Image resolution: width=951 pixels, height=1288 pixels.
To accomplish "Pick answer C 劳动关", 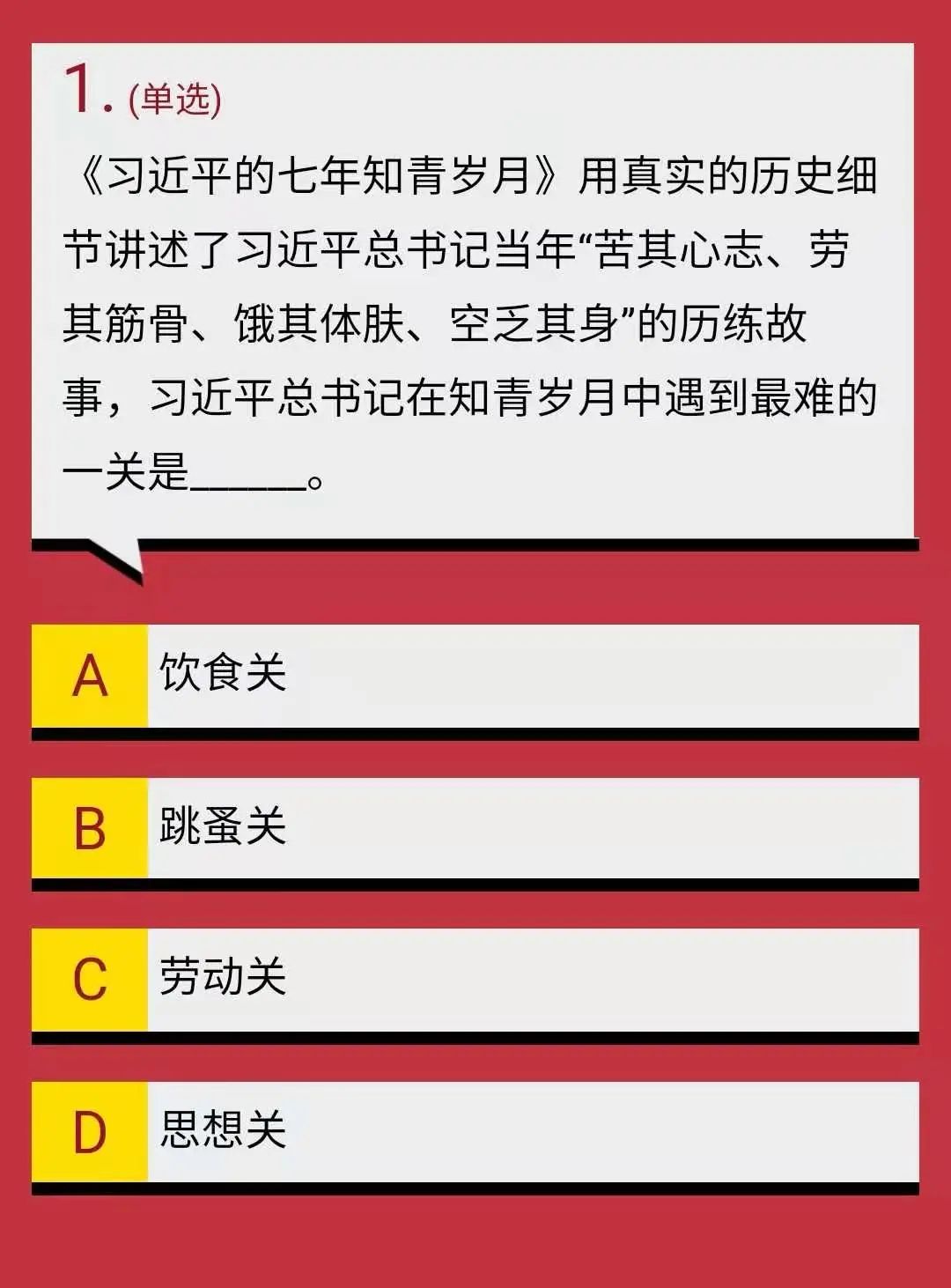I will [475, 979].
